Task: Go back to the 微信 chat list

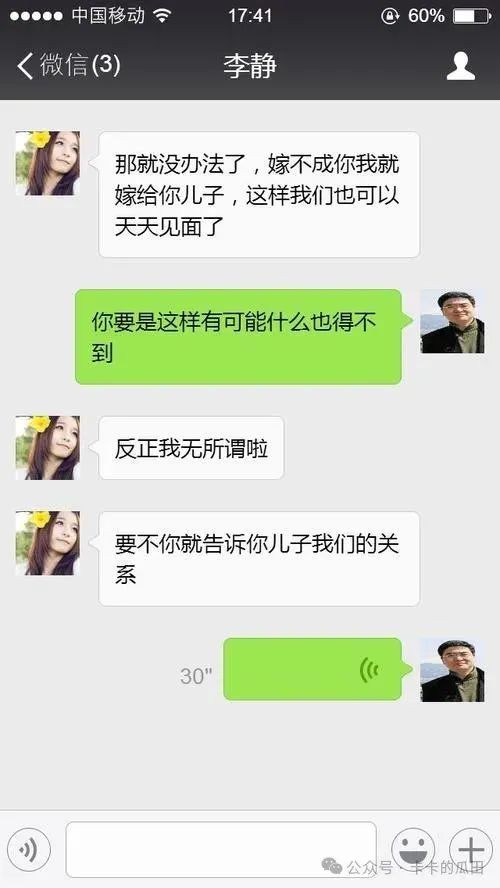Action: point(69,66)
